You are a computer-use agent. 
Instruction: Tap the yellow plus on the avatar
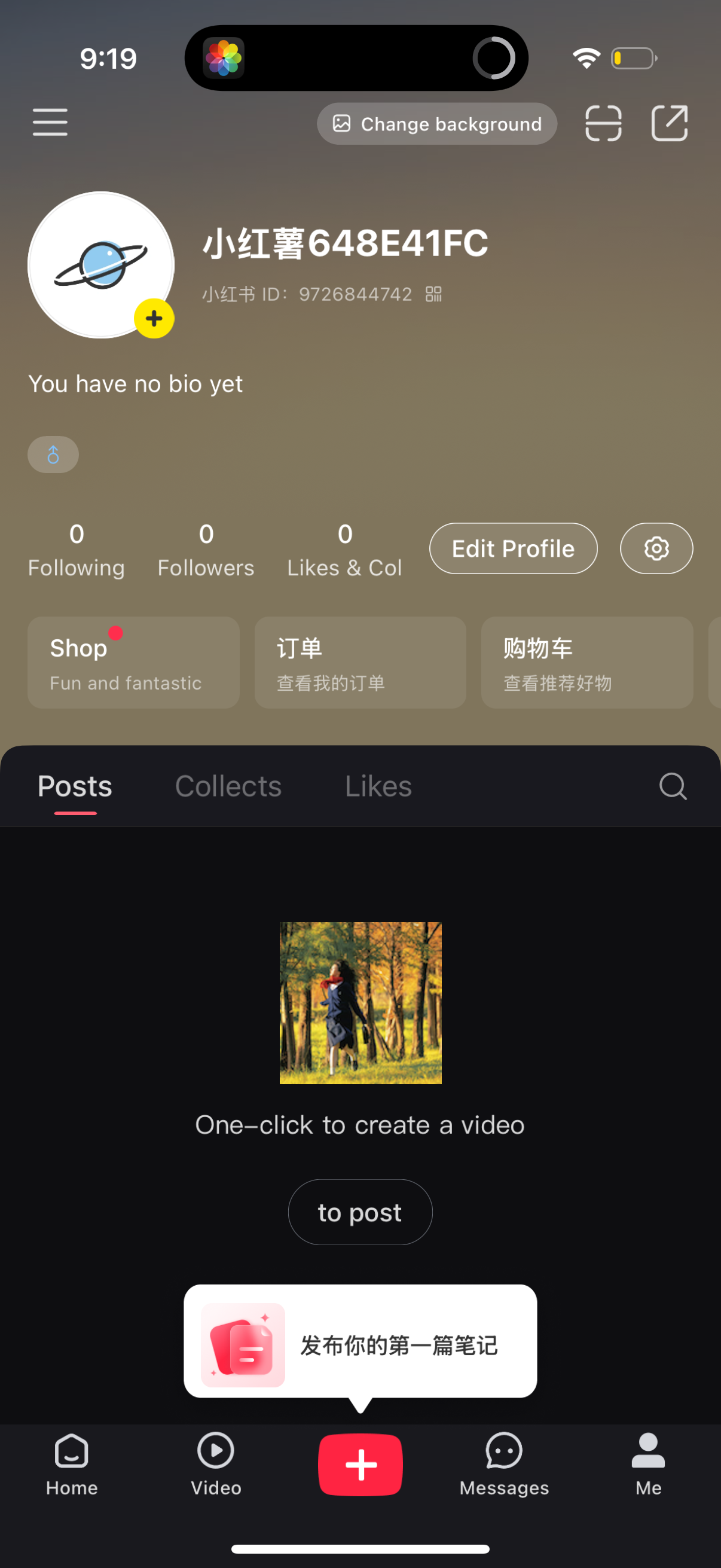coord(154,318)
